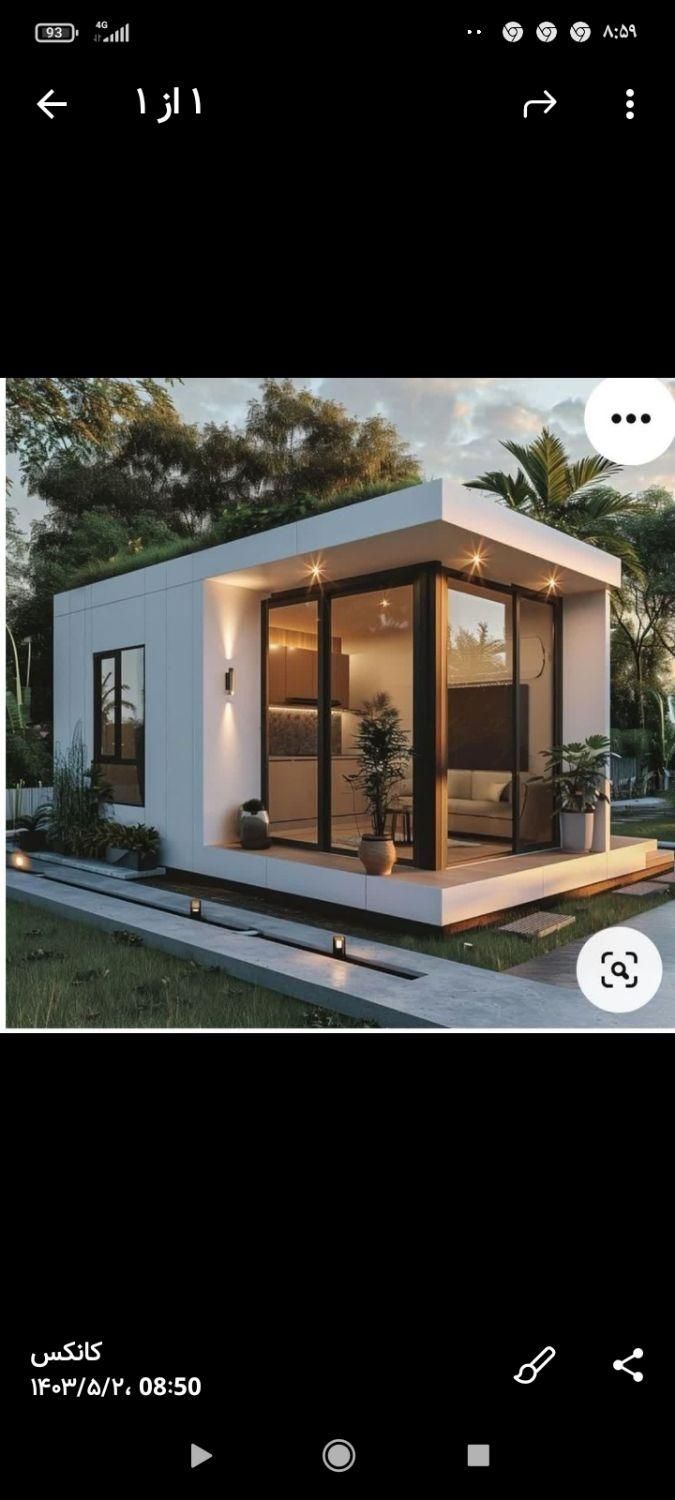Forward this photo using the arrow icon
The image size is (675, 1500).
(x=539, y=104)
